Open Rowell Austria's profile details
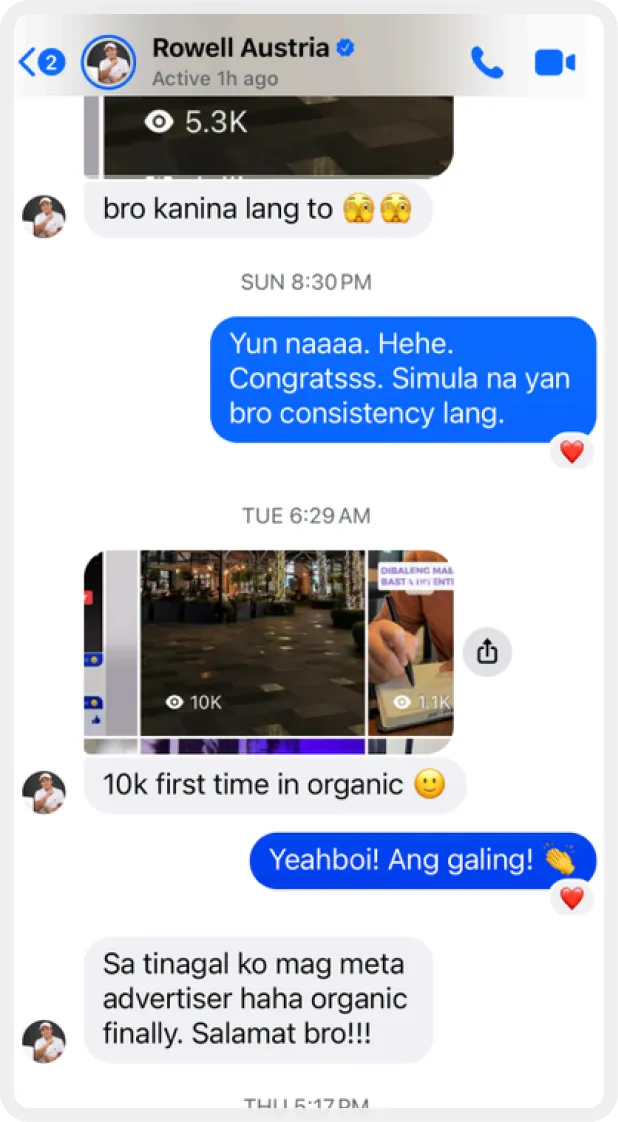Screen dimensions: 618x1122 (240, 60)
